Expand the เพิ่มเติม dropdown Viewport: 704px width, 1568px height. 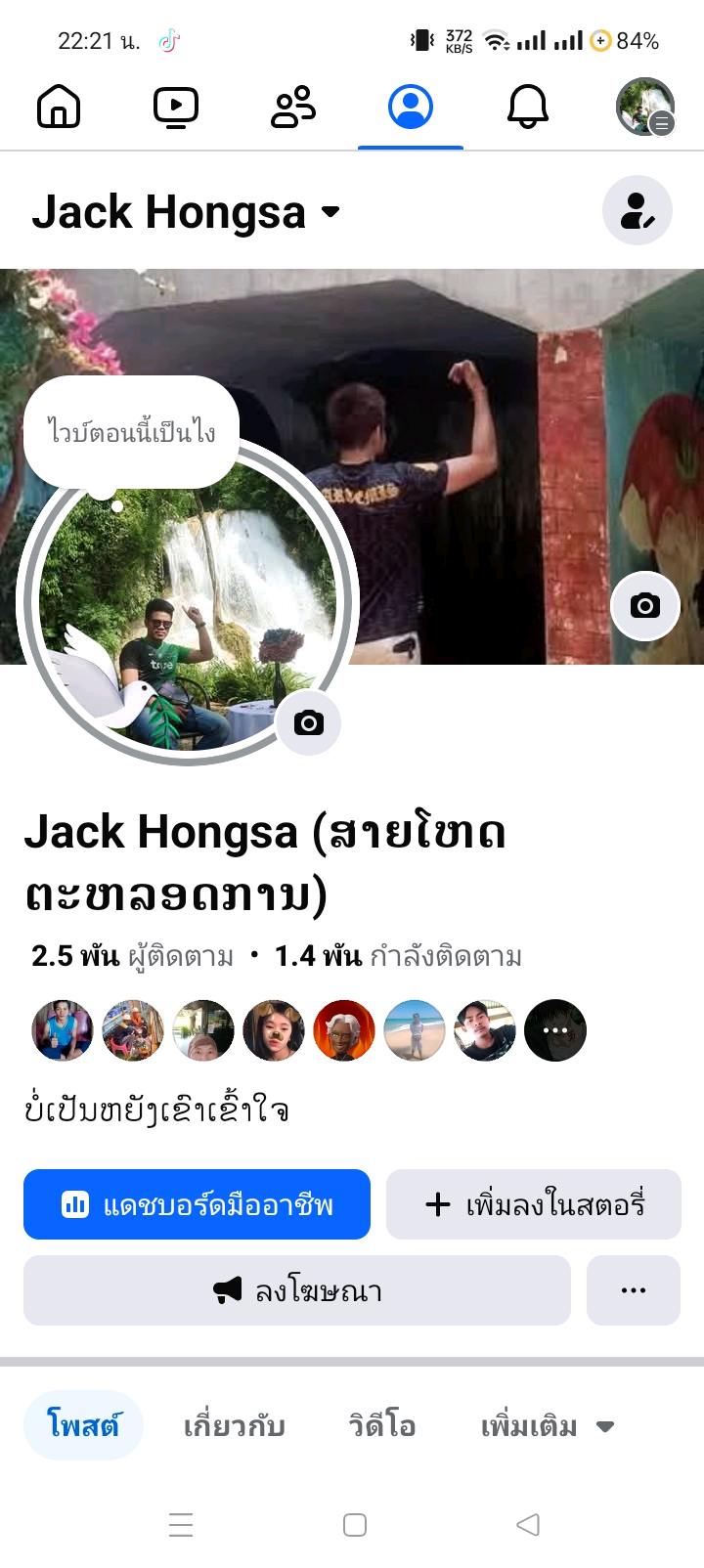click(x=547, y=1426)
